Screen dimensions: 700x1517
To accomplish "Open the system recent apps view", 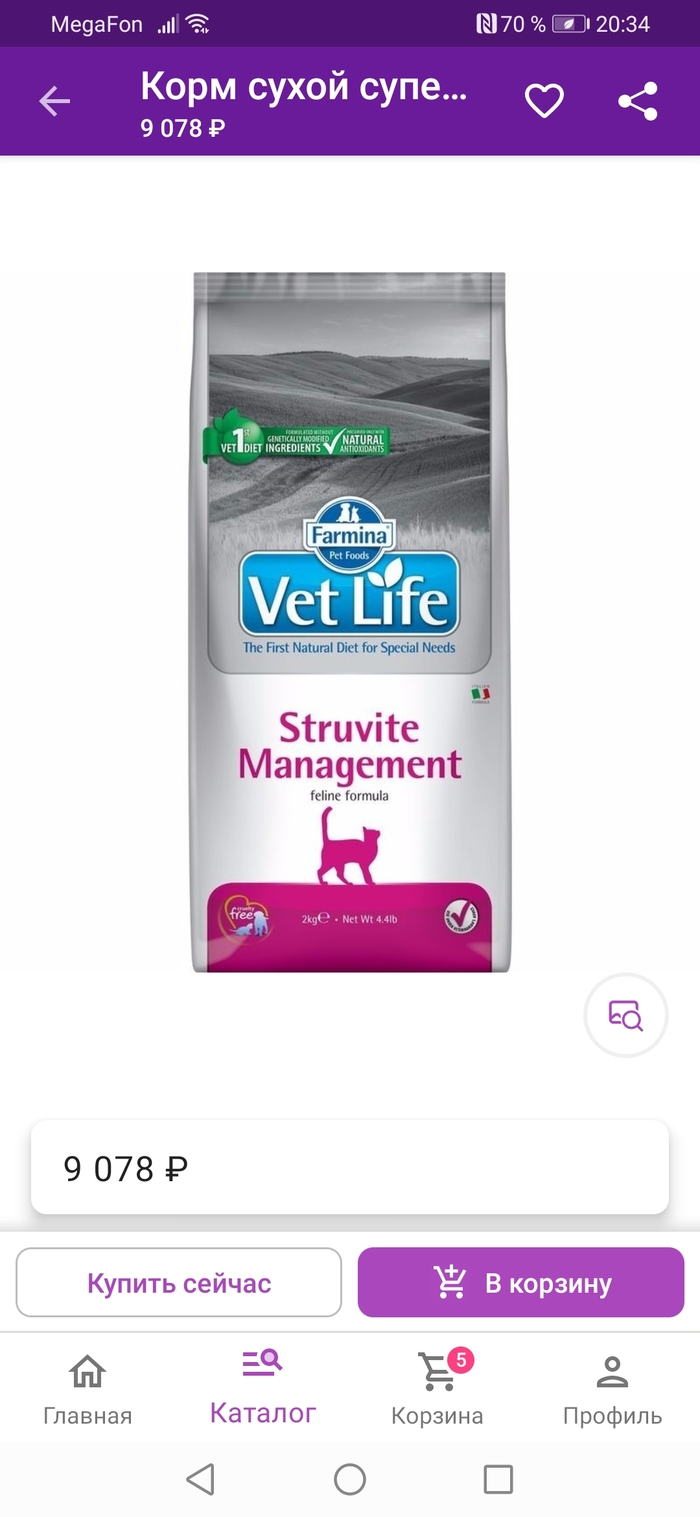I will tap(497, 1479).
